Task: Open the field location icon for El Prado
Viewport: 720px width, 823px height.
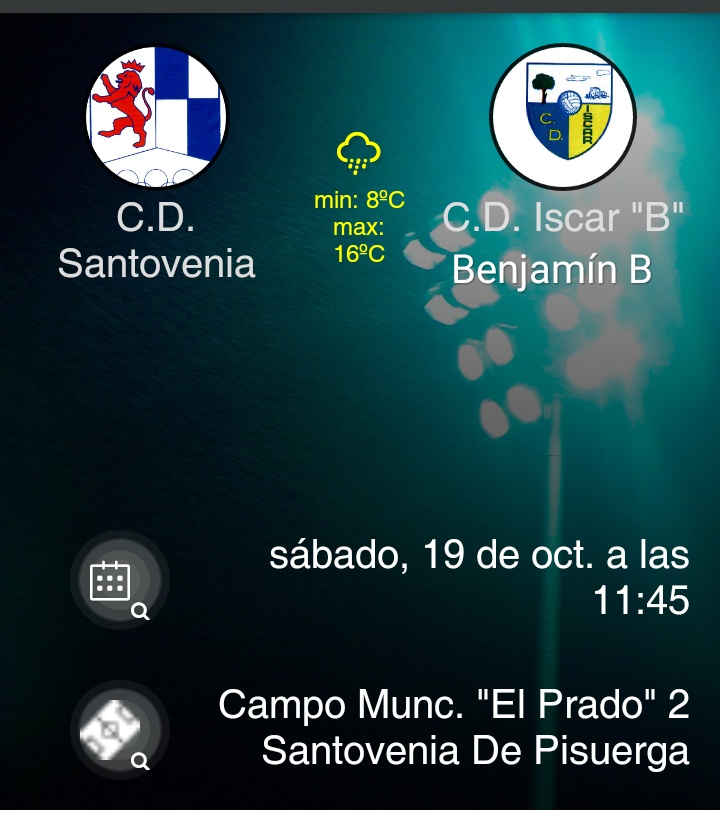Action: click(x=119, y=730)
